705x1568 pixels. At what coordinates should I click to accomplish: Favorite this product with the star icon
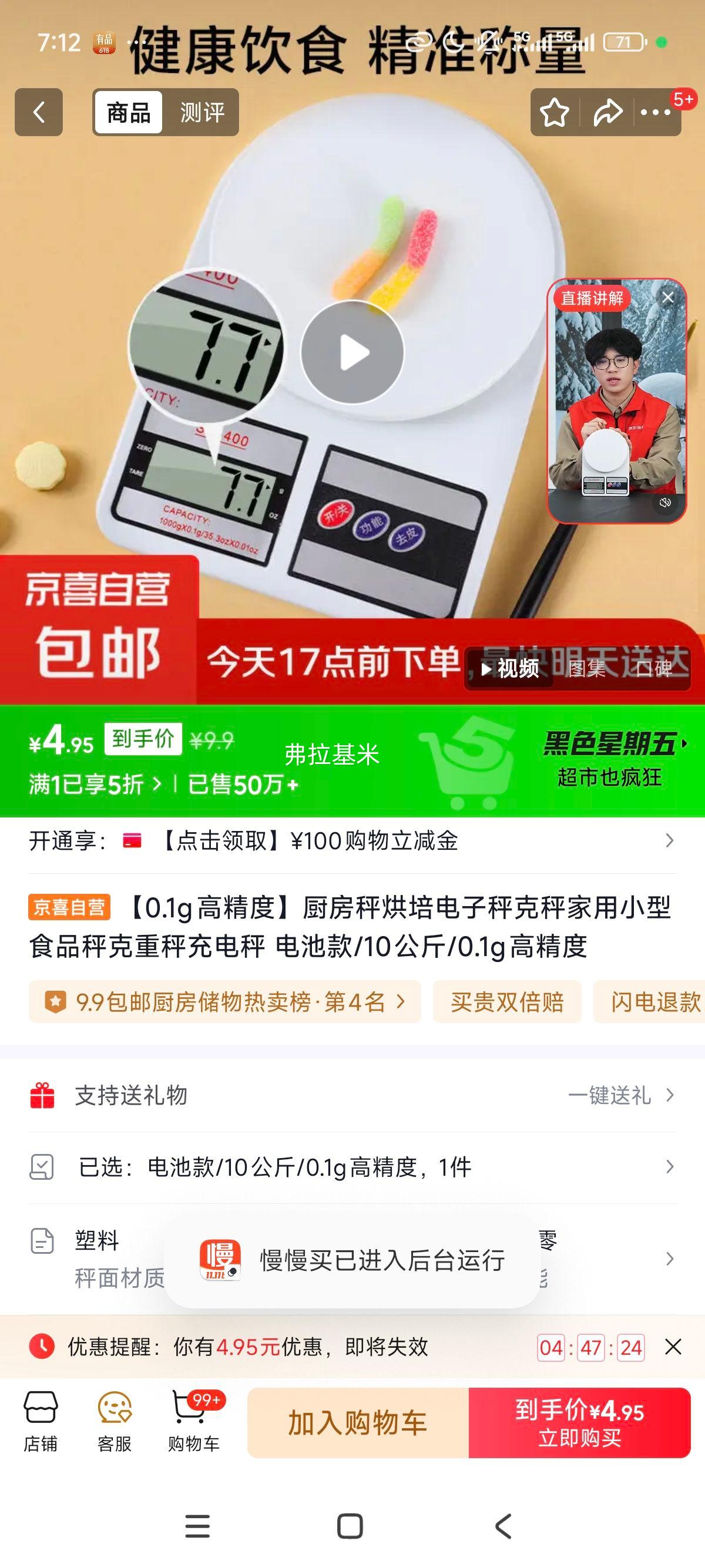pos(553,112)
